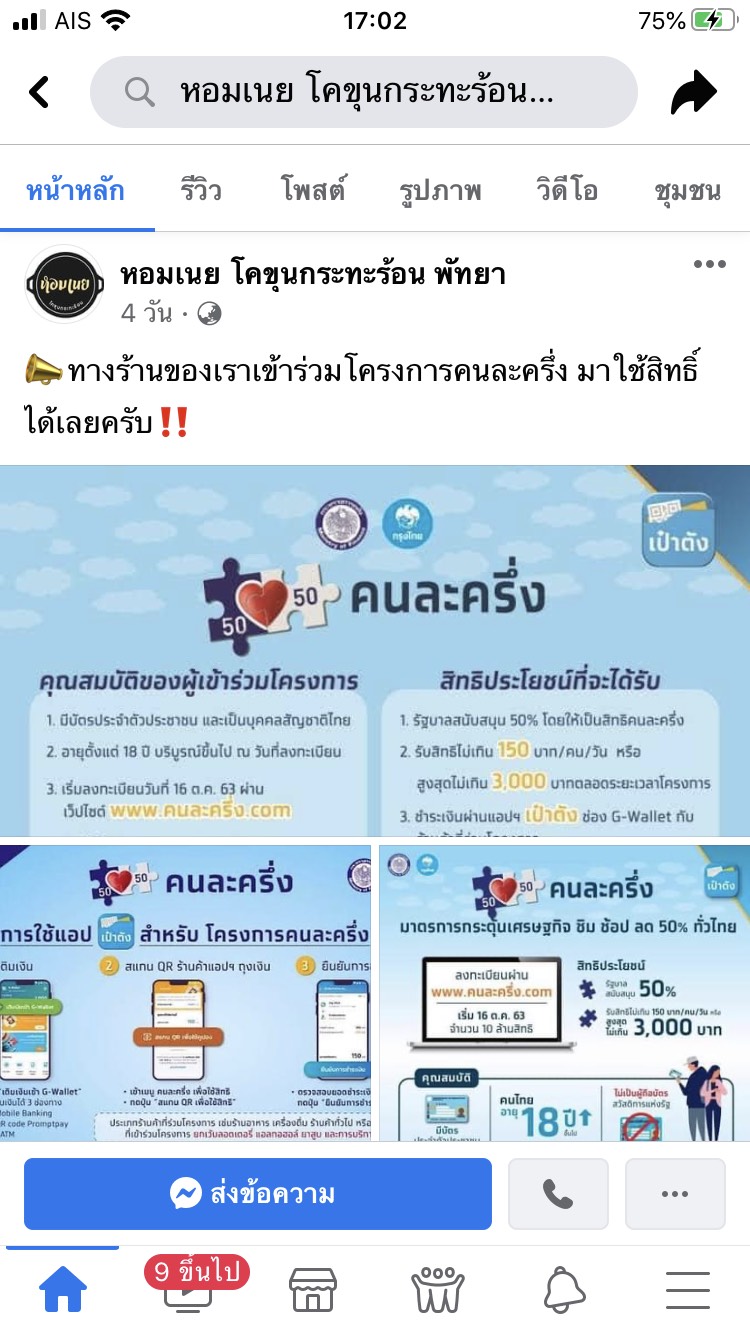This screenshot has height=1334, width=750.
Task: Open the large คนละครึ่ง photo in the post
Action: 375,651
